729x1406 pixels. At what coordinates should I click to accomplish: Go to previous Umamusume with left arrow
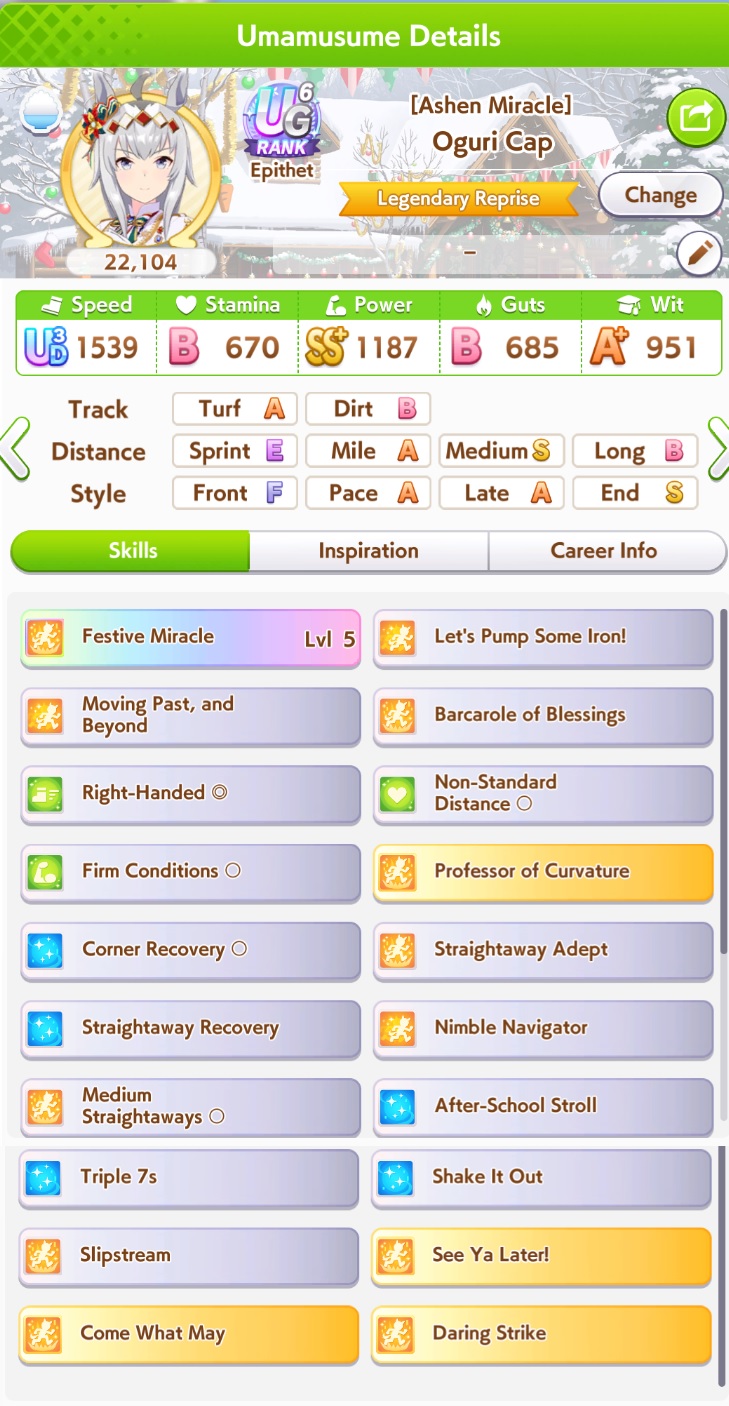[x=13, y=449]
